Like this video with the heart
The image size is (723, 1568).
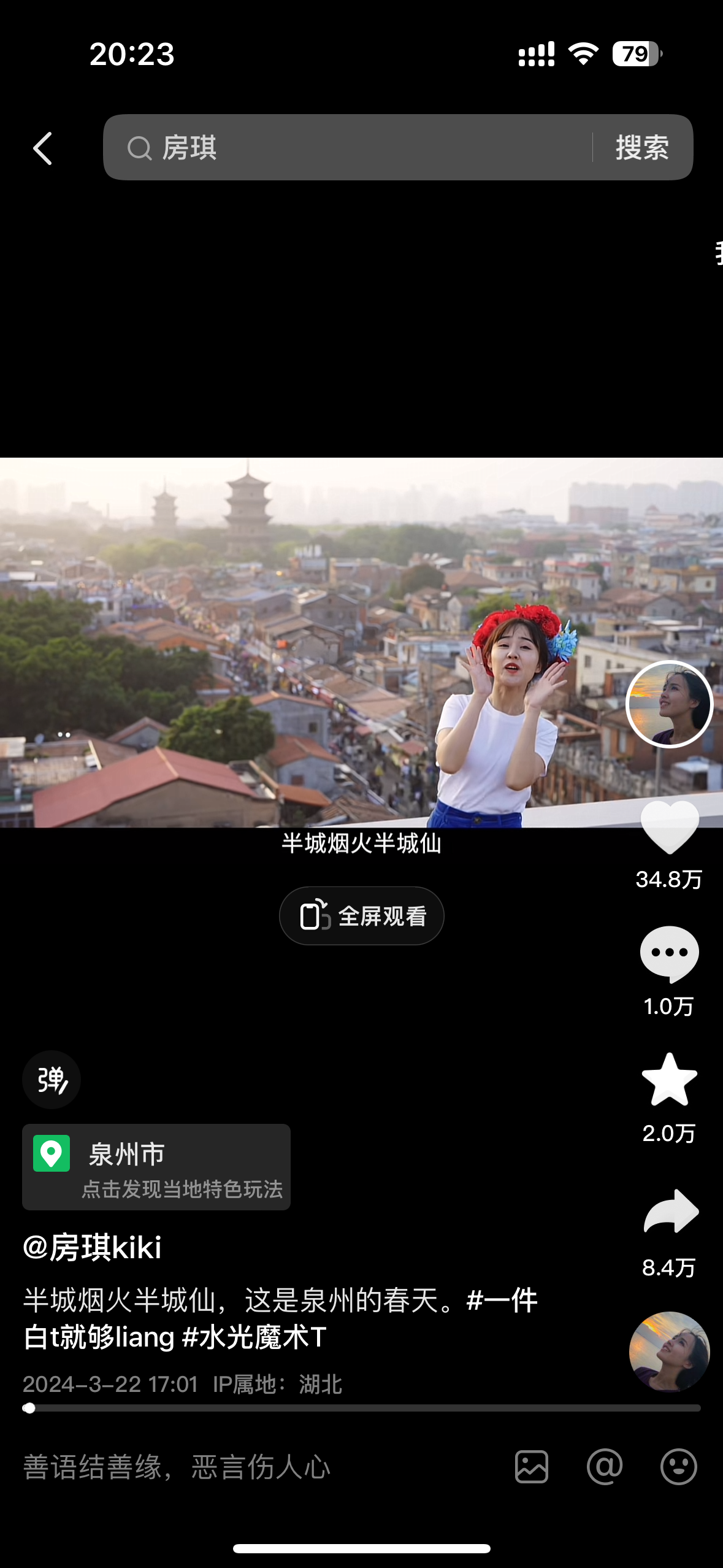point(669,828)
